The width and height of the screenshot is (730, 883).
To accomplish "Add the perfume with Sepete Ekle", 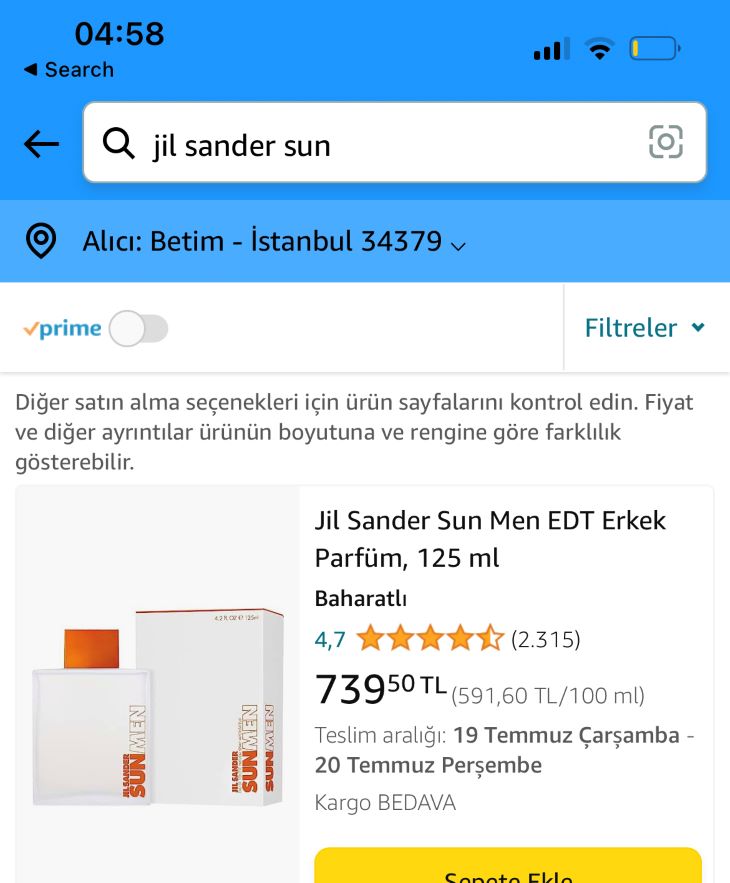I will click(x=508, y=868).
